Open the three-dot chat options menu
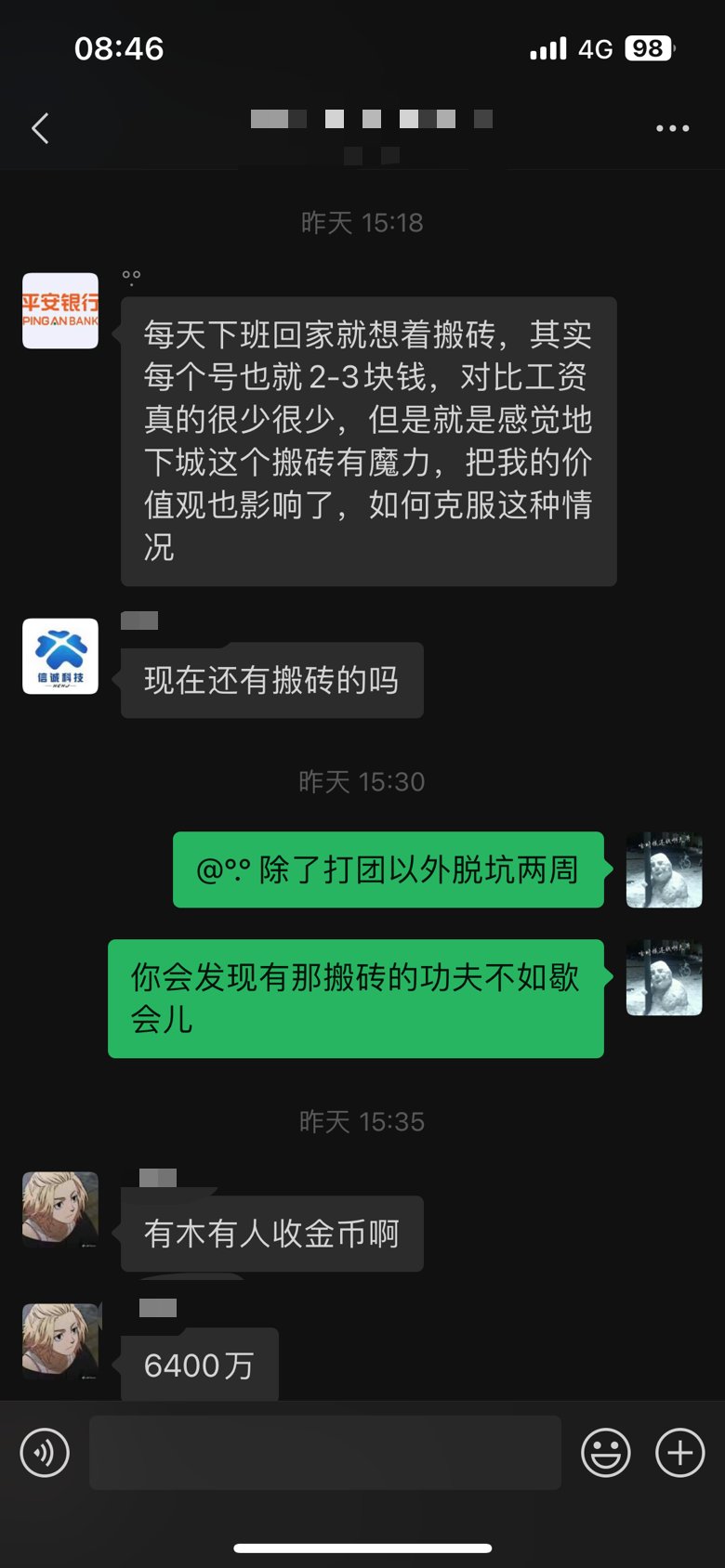Screen dimensions: 725x1568 [x=671, y=128]
